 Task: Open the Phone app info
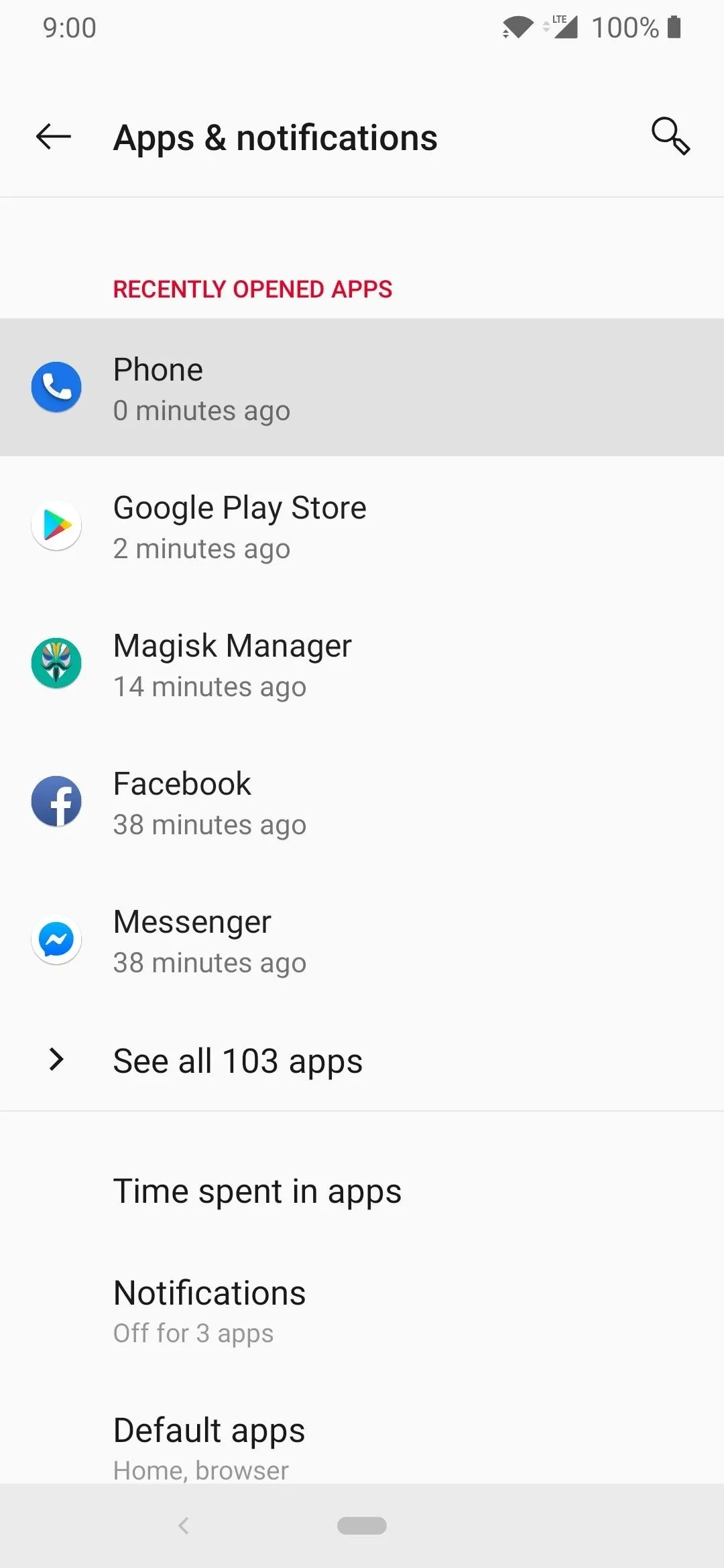362,387
